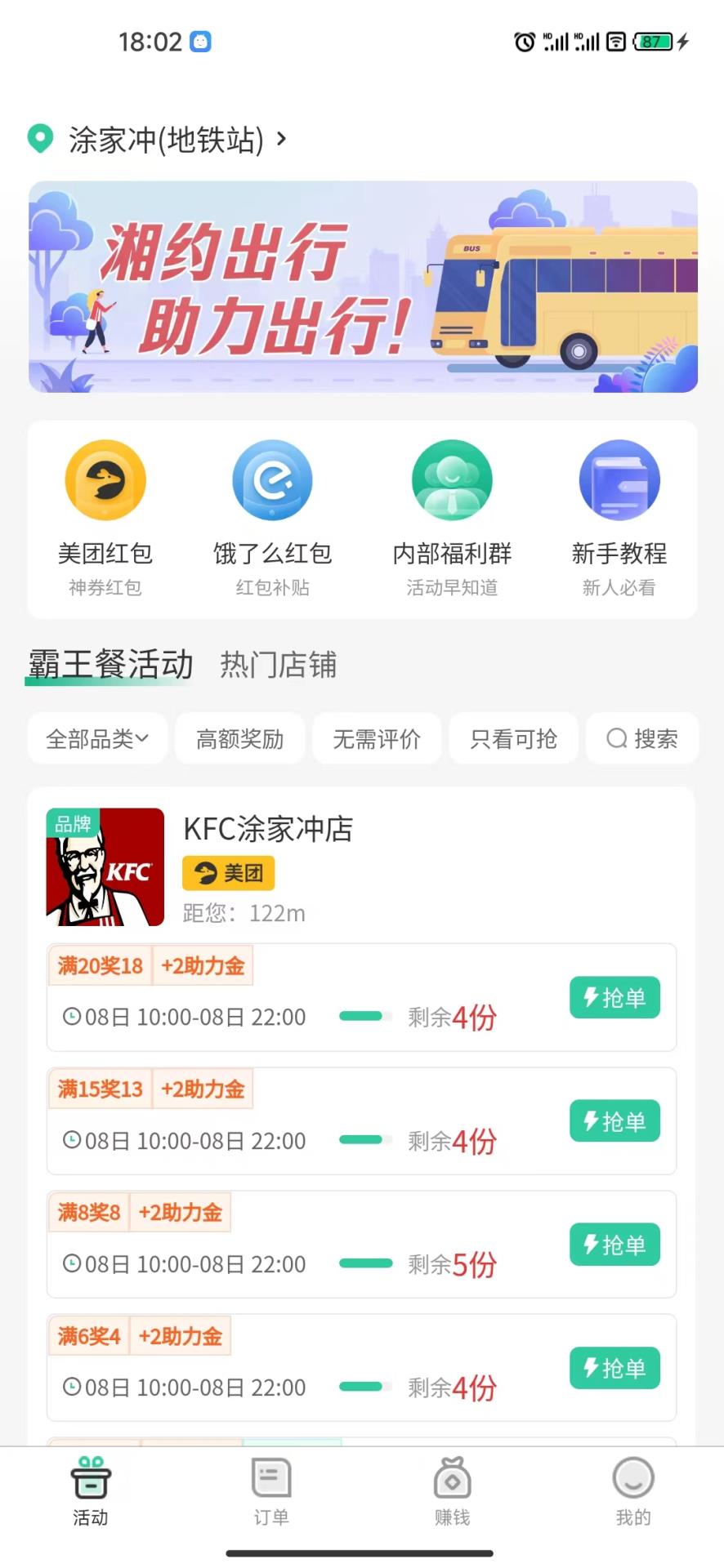Open 饿了么红包 shortcut
The height and width of the screenshot is (1568, 724).
tap(272, 517)
